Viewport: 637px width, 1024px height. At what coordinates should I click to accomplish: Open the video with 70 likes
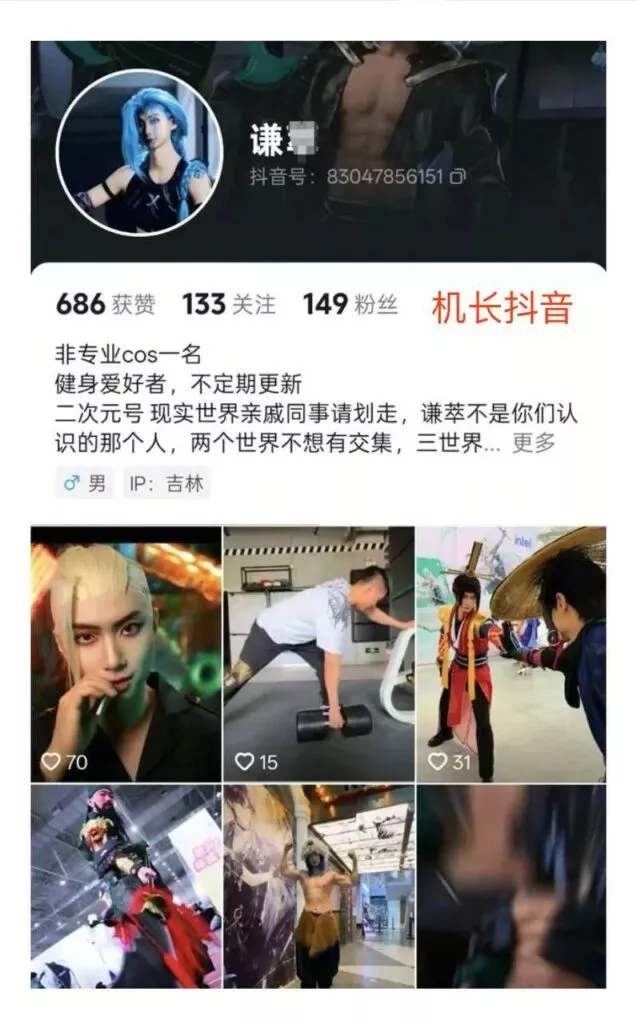(x=126, y=653)
